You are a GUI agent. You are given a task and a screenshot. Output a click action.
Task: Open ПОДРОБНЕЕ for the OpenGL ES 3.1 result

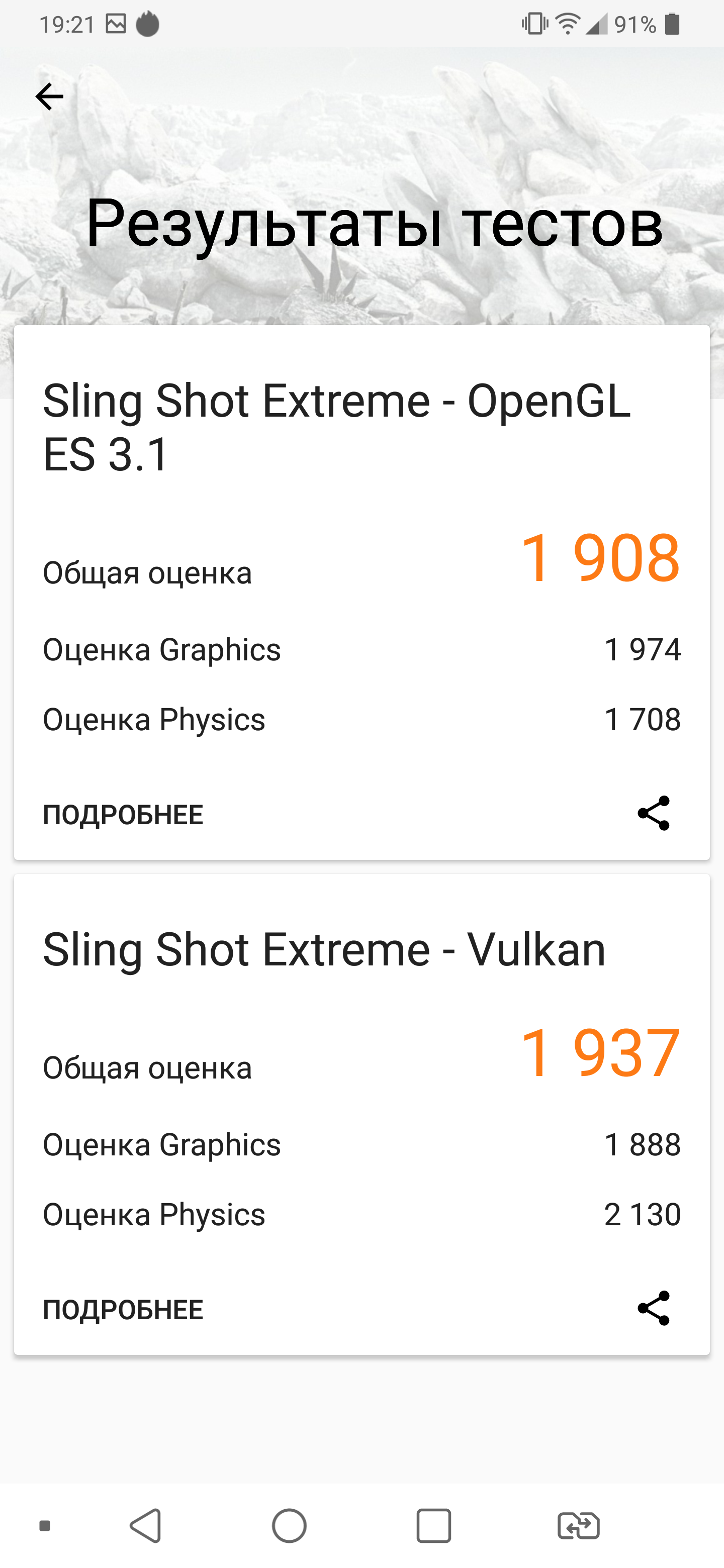click(123, 815)
